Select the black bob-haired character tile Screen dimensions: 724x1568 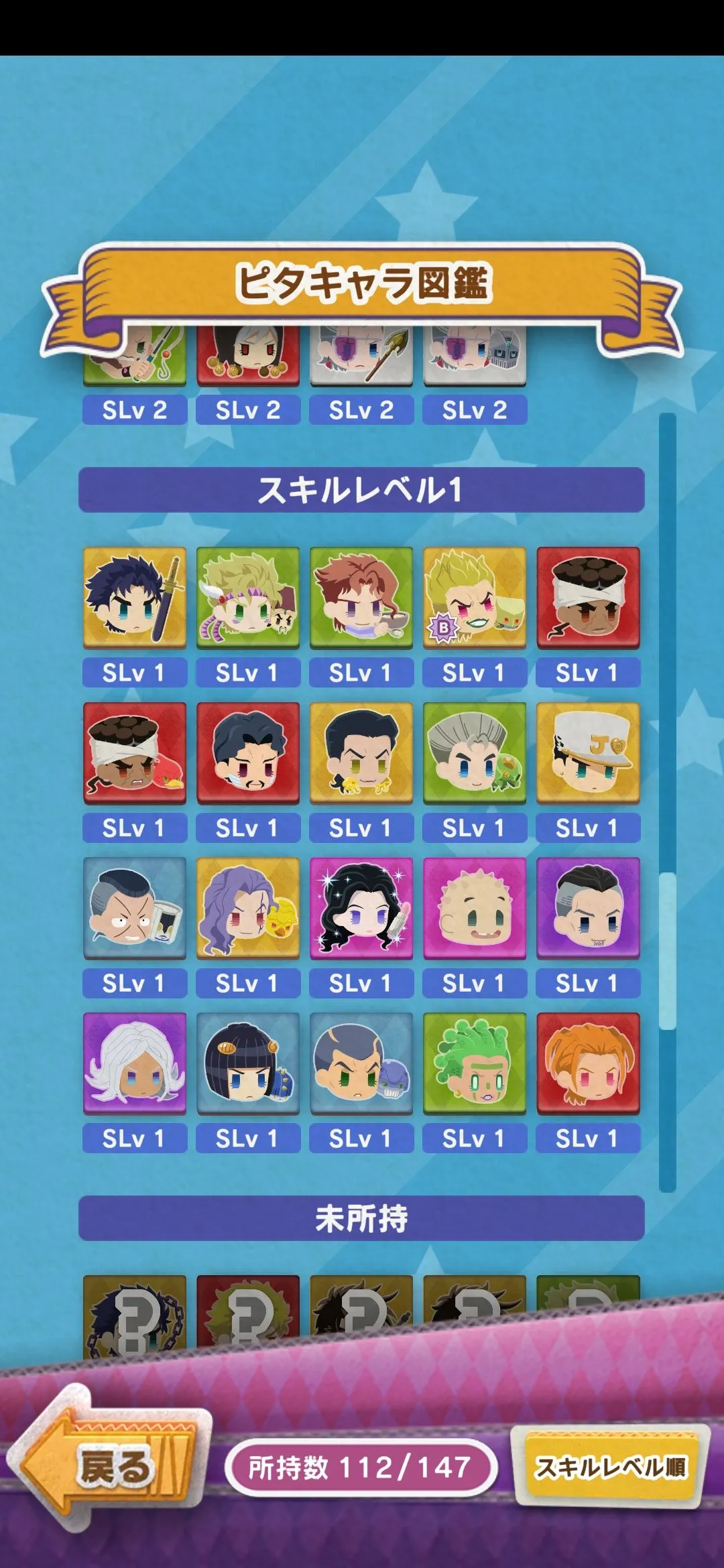[248, 1063]
